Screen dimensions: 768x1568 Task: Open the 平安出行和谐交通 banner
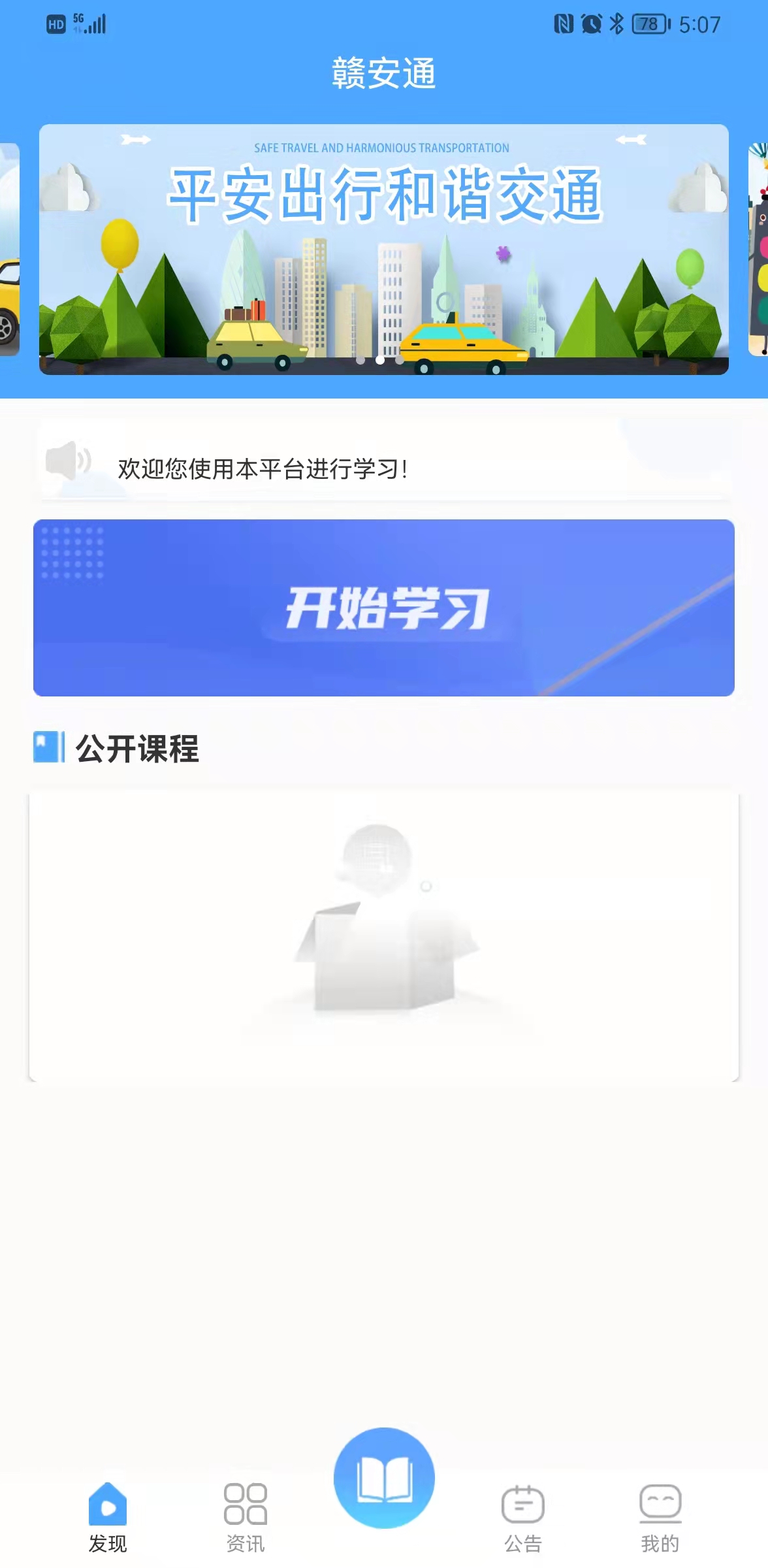point(384,248)
